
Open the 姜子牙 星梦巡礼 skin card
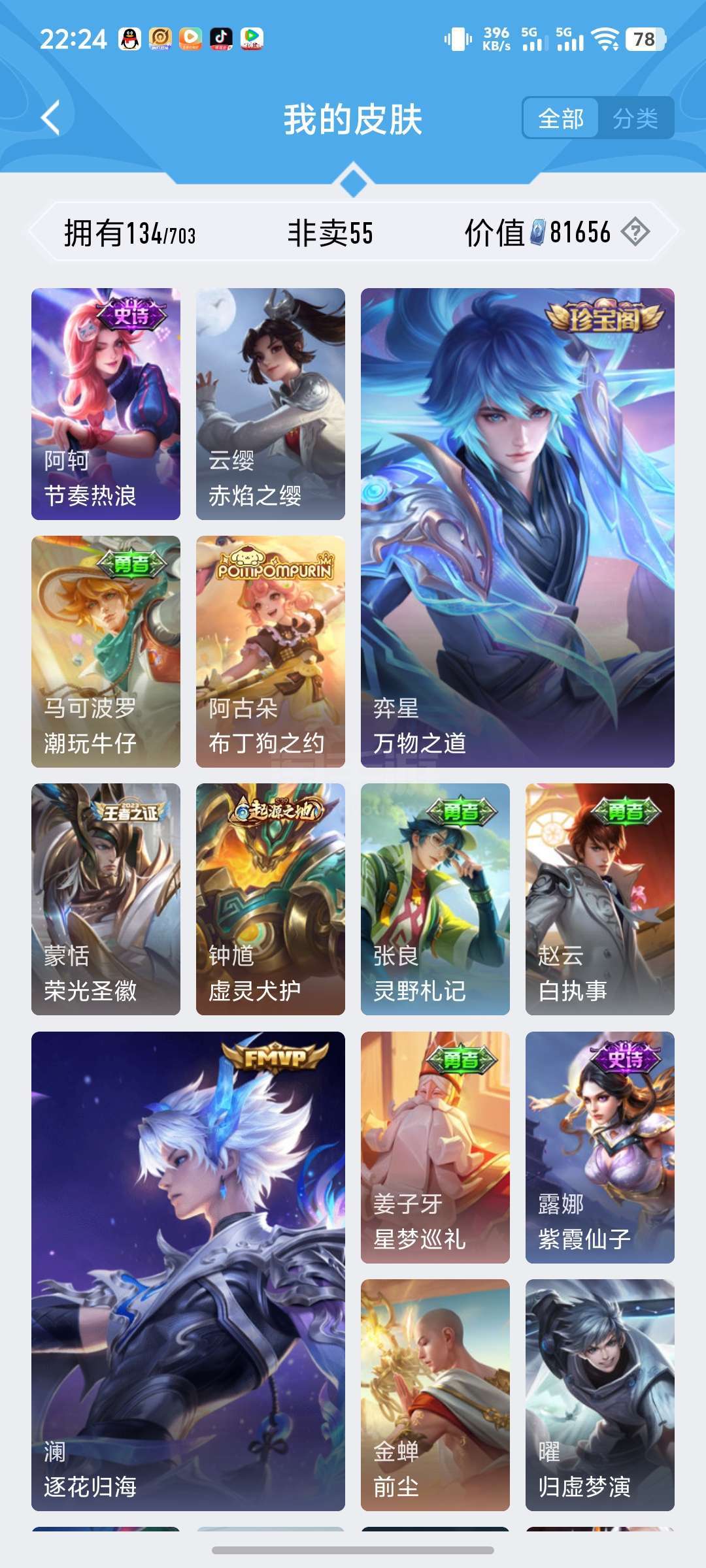(x=435, y=1147)
